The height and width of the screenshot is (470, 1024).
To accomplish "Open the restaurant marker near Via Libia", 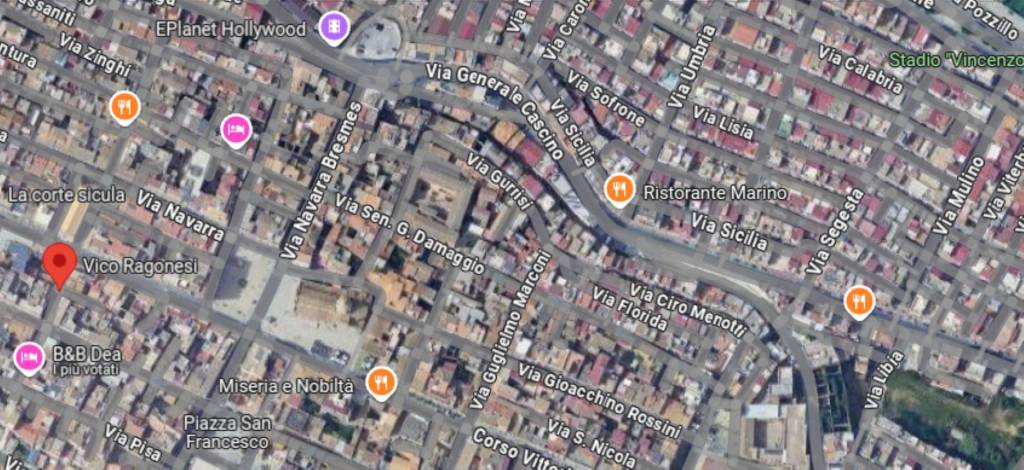I will pos(858,301).
